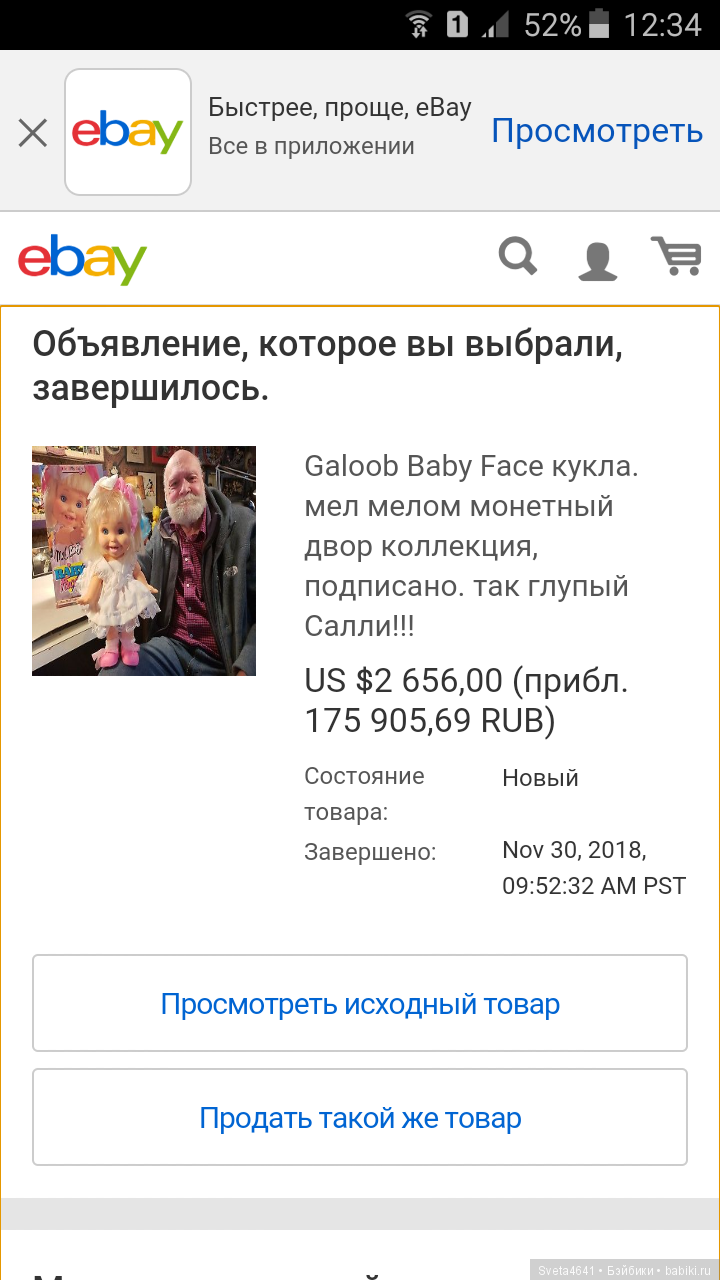Tap the 52% battery percentage text
Screen dimensions: 720x1280
554,24
